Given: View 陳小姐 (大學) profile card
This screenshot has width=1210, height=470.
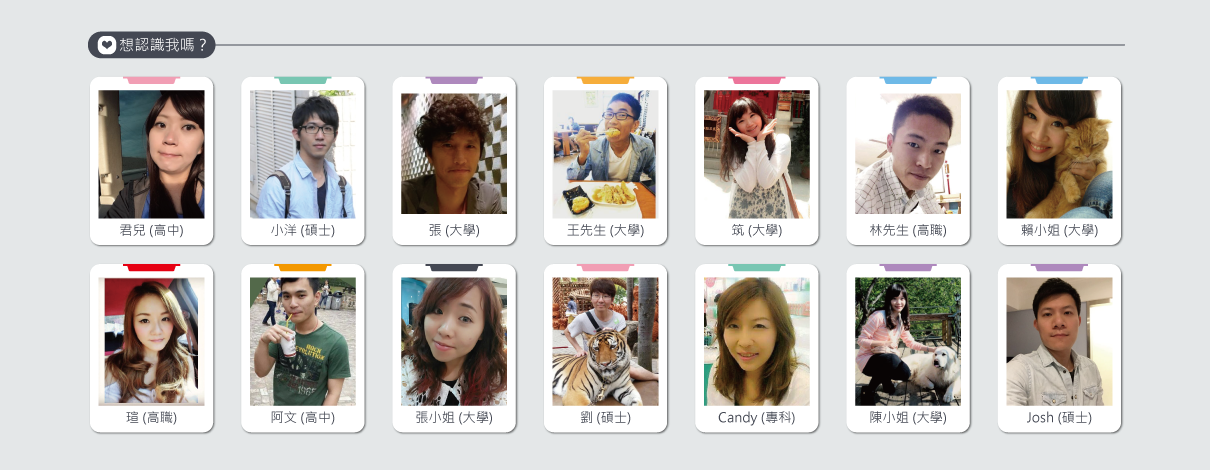Looking at the screenshot, I should pyautogui.click(x=908, y=347).
